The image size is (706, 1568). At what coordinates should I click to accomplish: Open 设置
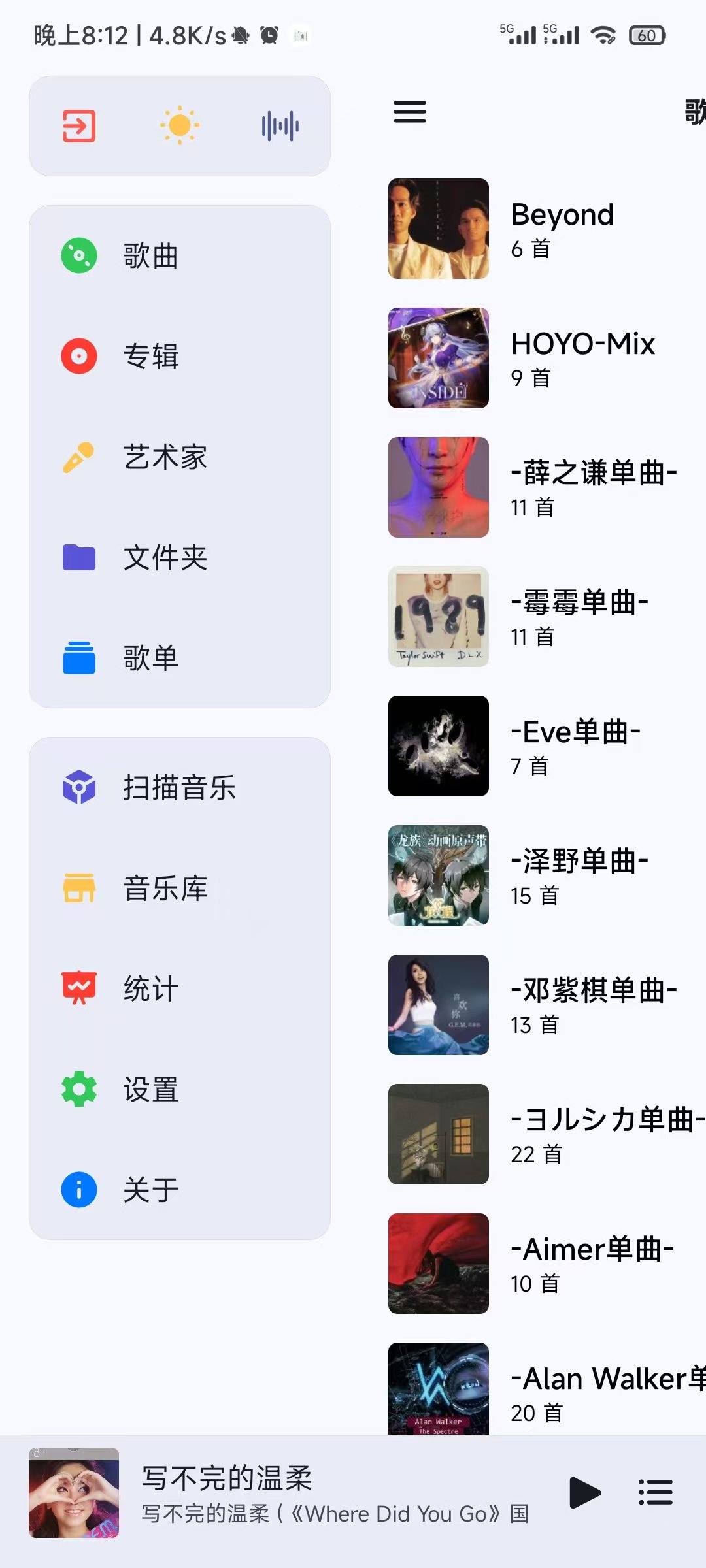click(x=150, y=1089)
